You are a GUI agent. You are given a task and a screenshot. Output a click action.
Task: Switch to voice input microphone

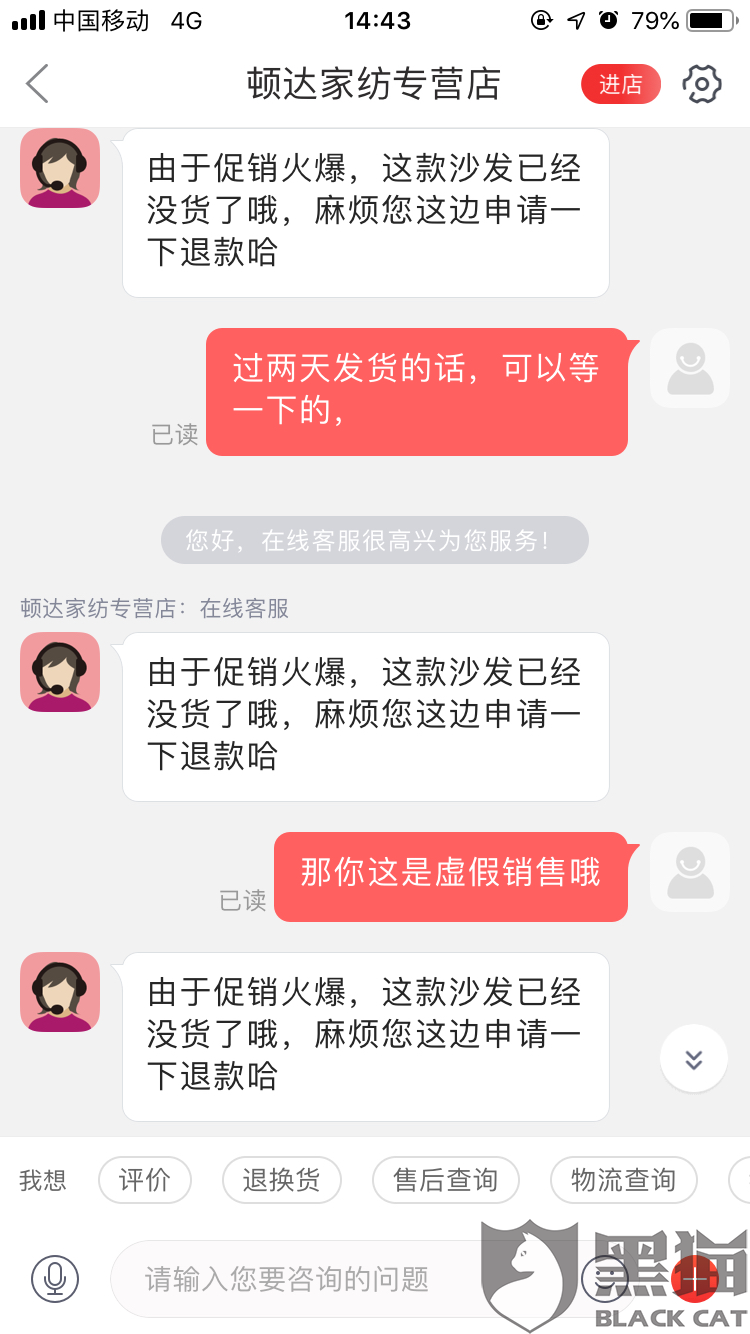click(x=55, y=1278)
